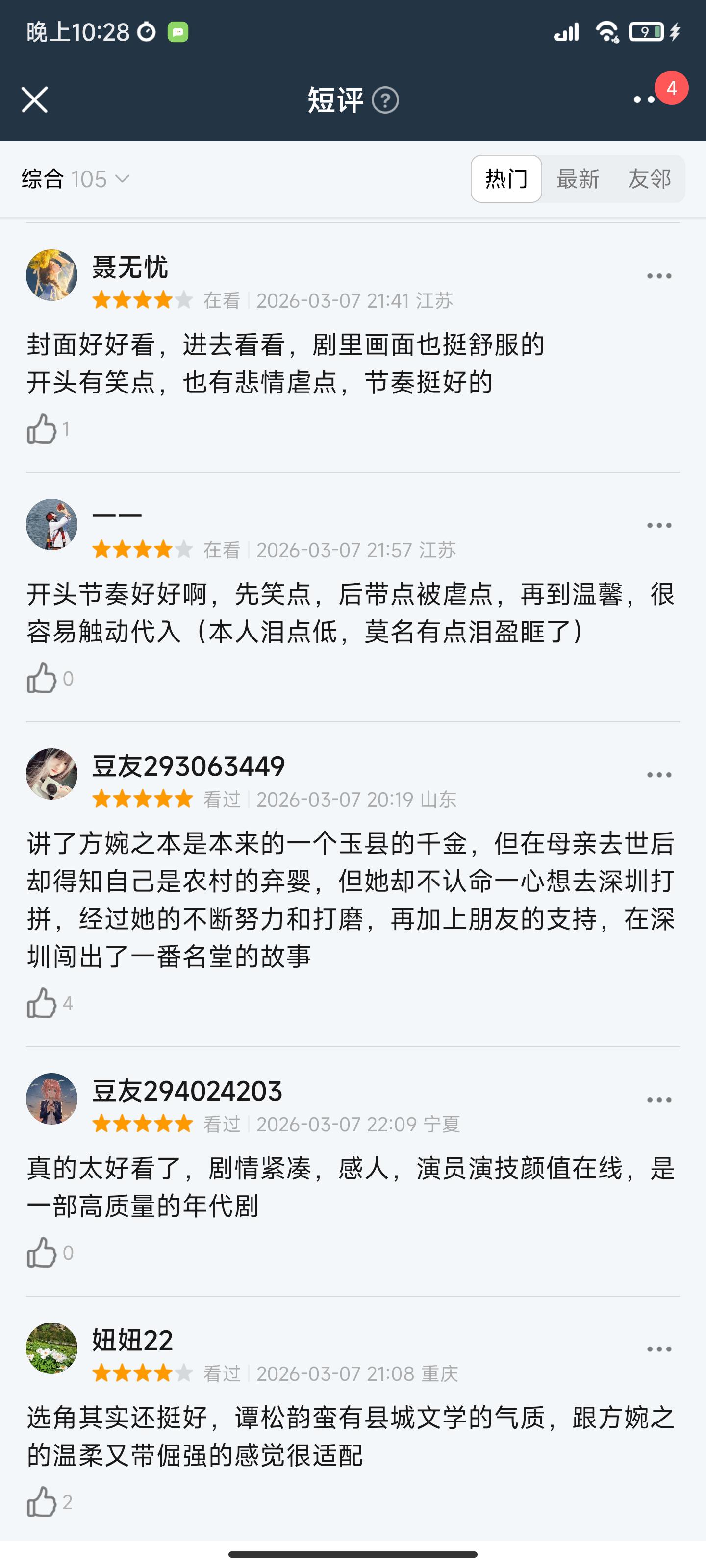The image size is (706, 1568).
Task: Open the 综合 sort dropdown
Action: (x=73, y=178)
